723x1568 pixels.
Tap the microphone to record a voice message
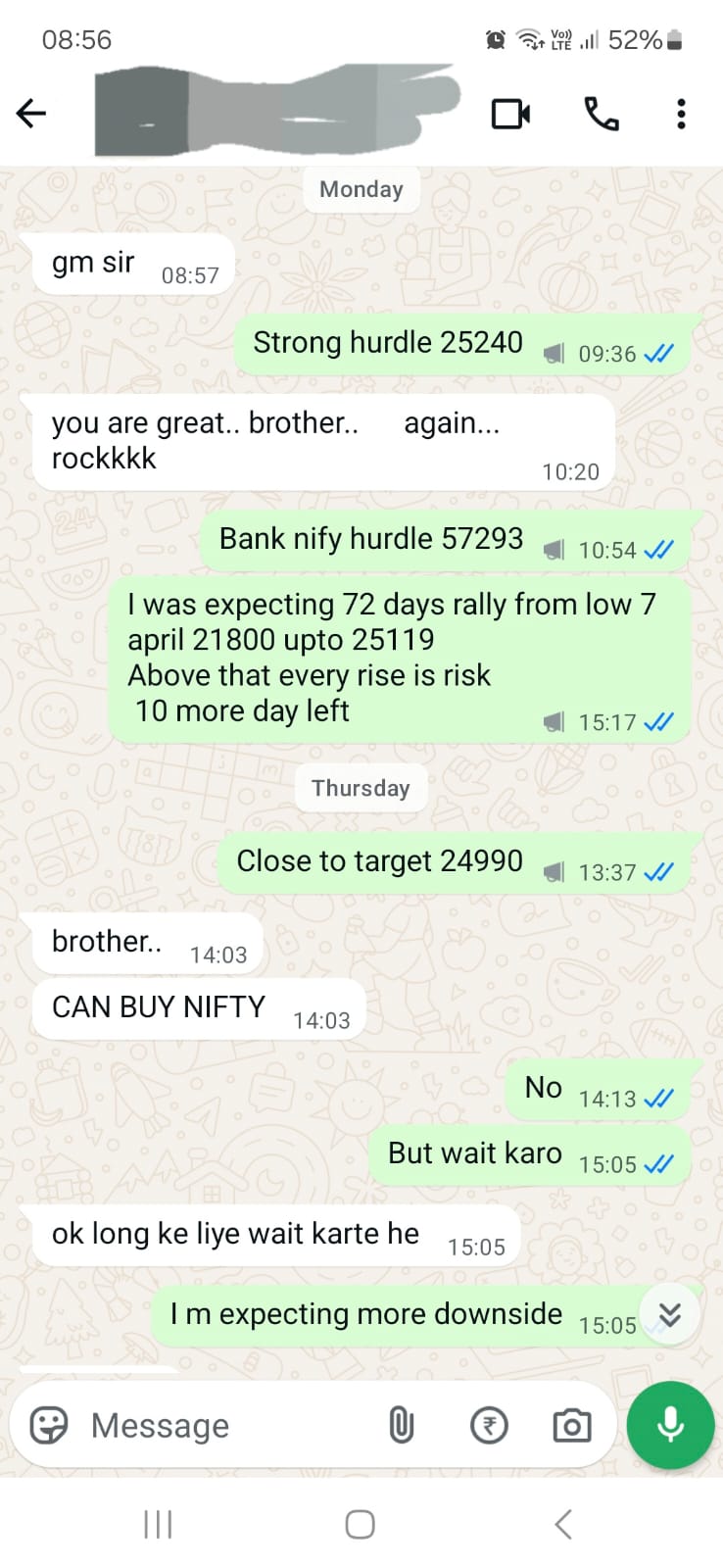click(670, 1425)
